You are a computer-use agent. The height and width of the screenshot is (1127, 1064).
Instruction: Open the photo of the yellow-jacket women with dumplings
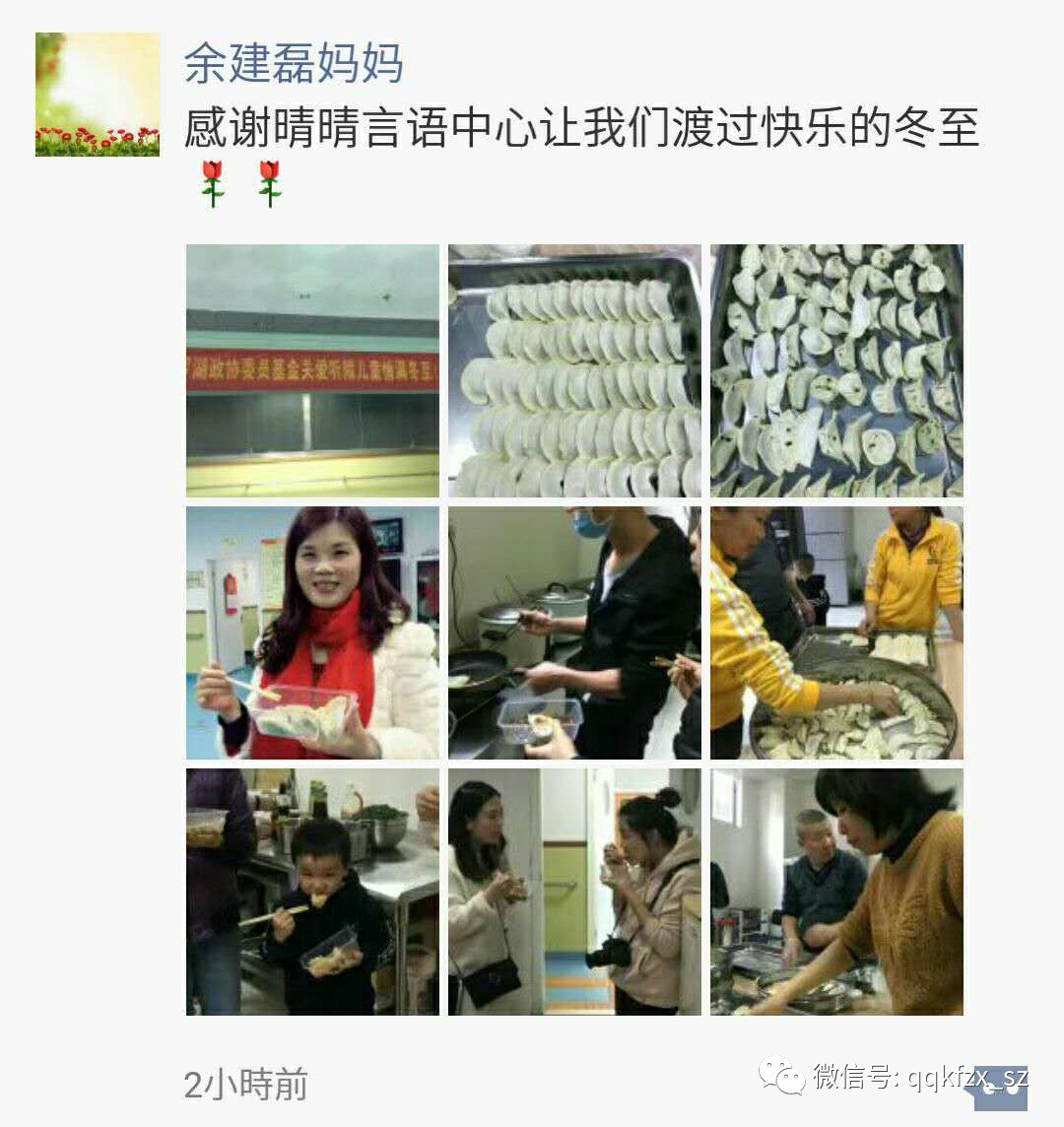(x=836, y=632)
